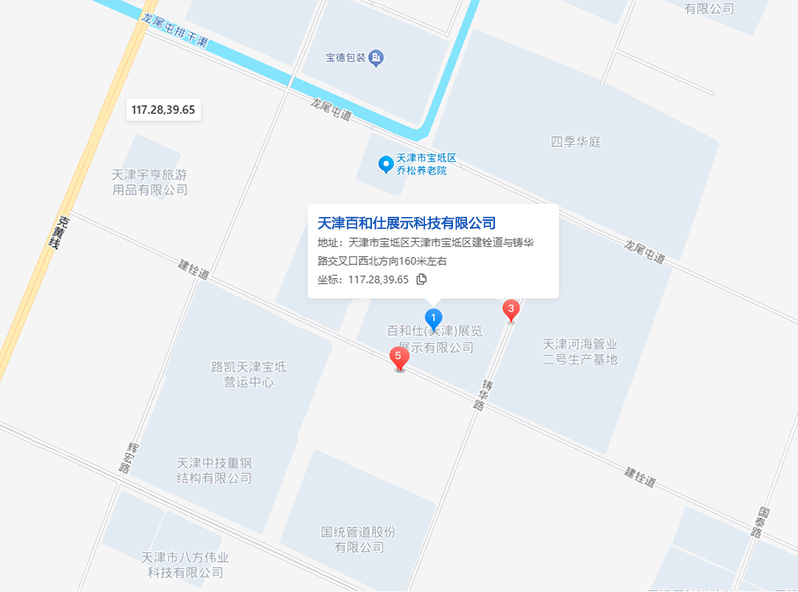
Task: Open 天津百和仕展示科技有限公司 title link
Action: 406,223
